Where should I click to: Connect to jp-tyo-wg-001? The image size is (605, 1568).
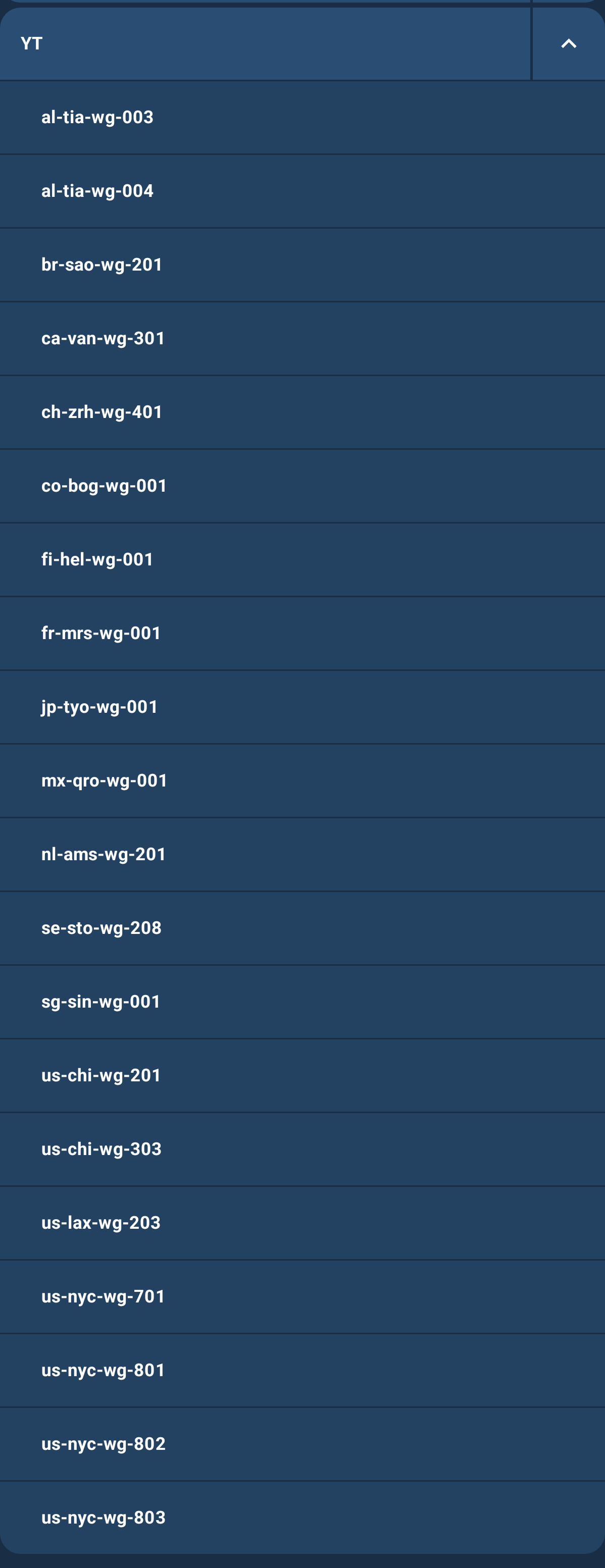point(302,707)
